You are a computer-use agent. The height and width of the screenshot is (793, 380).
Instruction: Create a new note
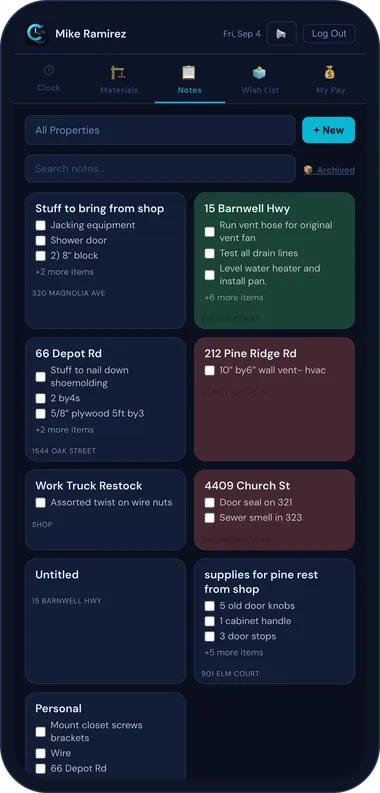[328, 130]
